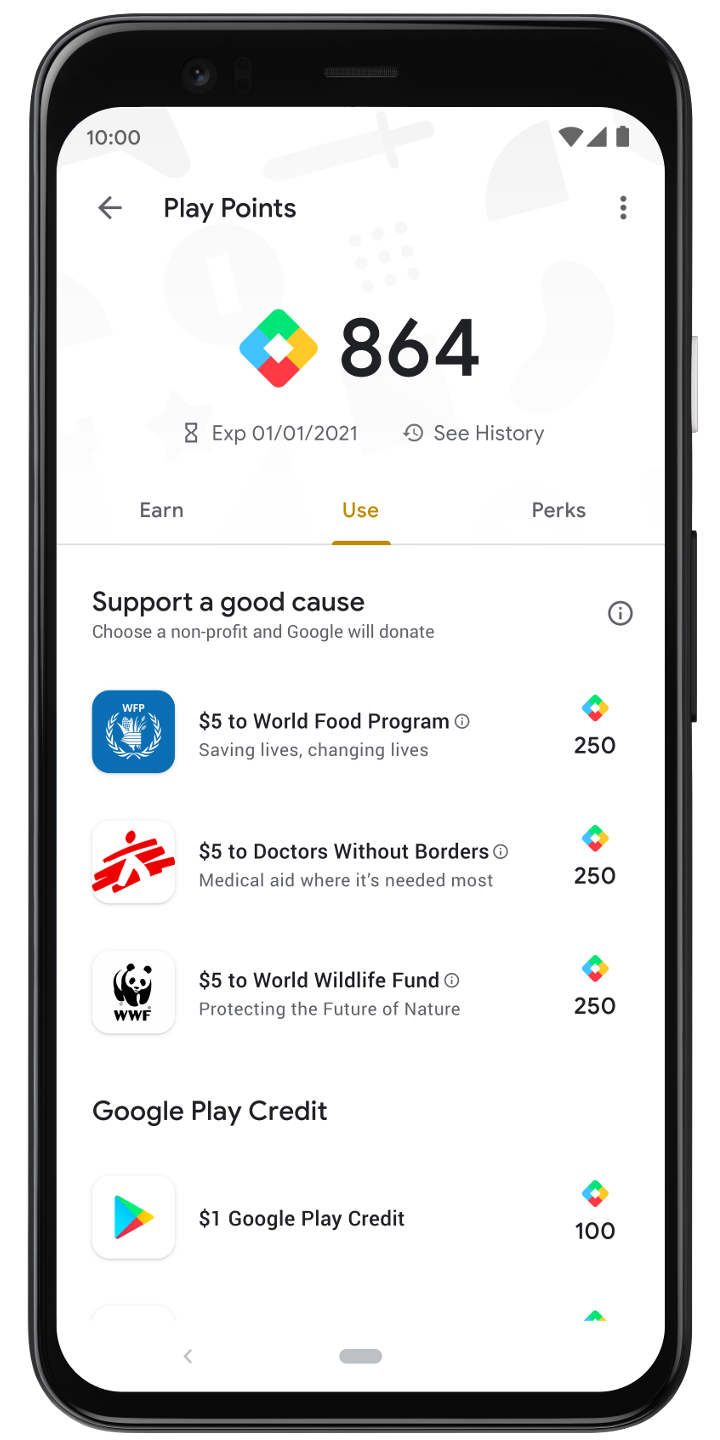The width and height of the screenshot is (720, 1440).
Task: Tap the home pill in navigation bar
Action: tap(360, 1356)
